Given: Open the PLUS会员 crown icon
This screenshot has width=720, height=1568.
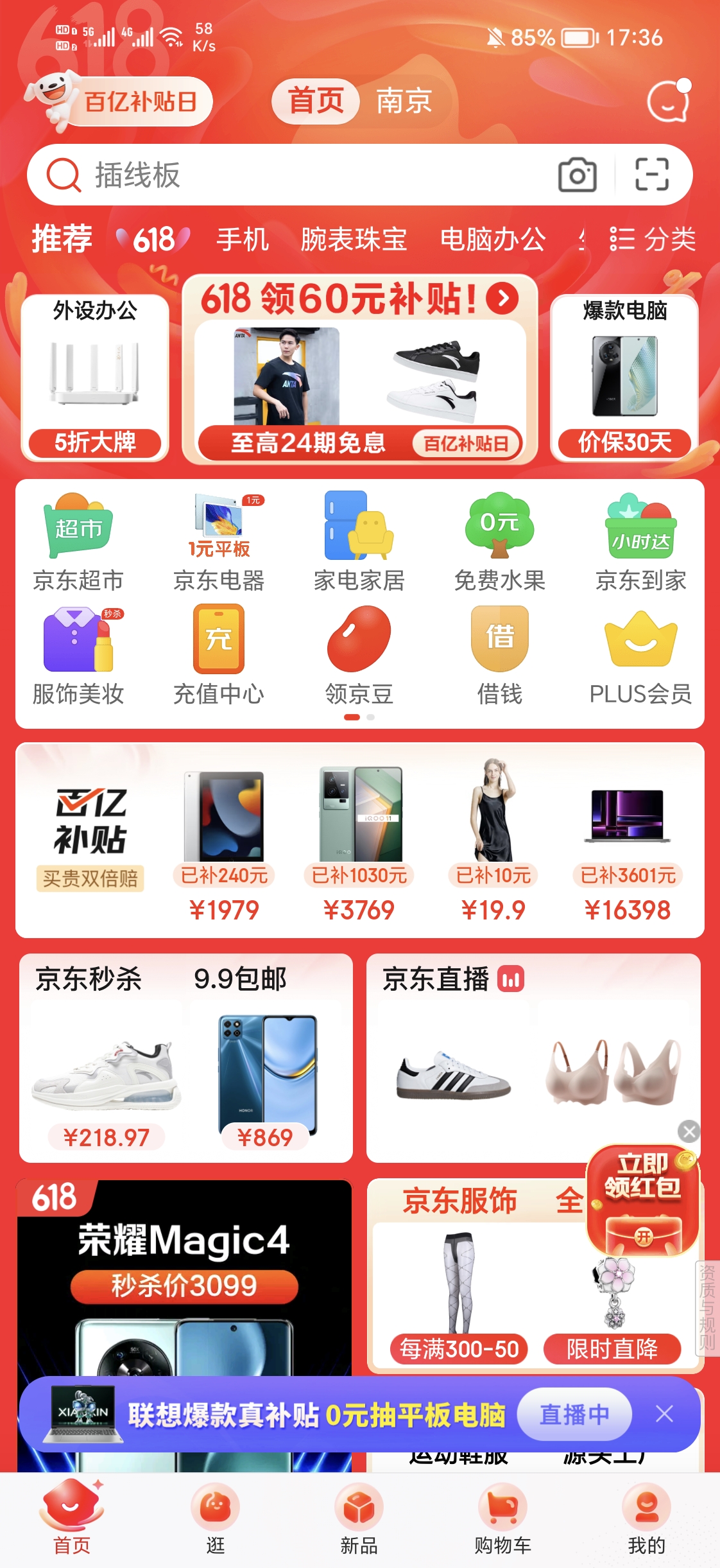Looking at the screenshot, I should click(640, 645).
